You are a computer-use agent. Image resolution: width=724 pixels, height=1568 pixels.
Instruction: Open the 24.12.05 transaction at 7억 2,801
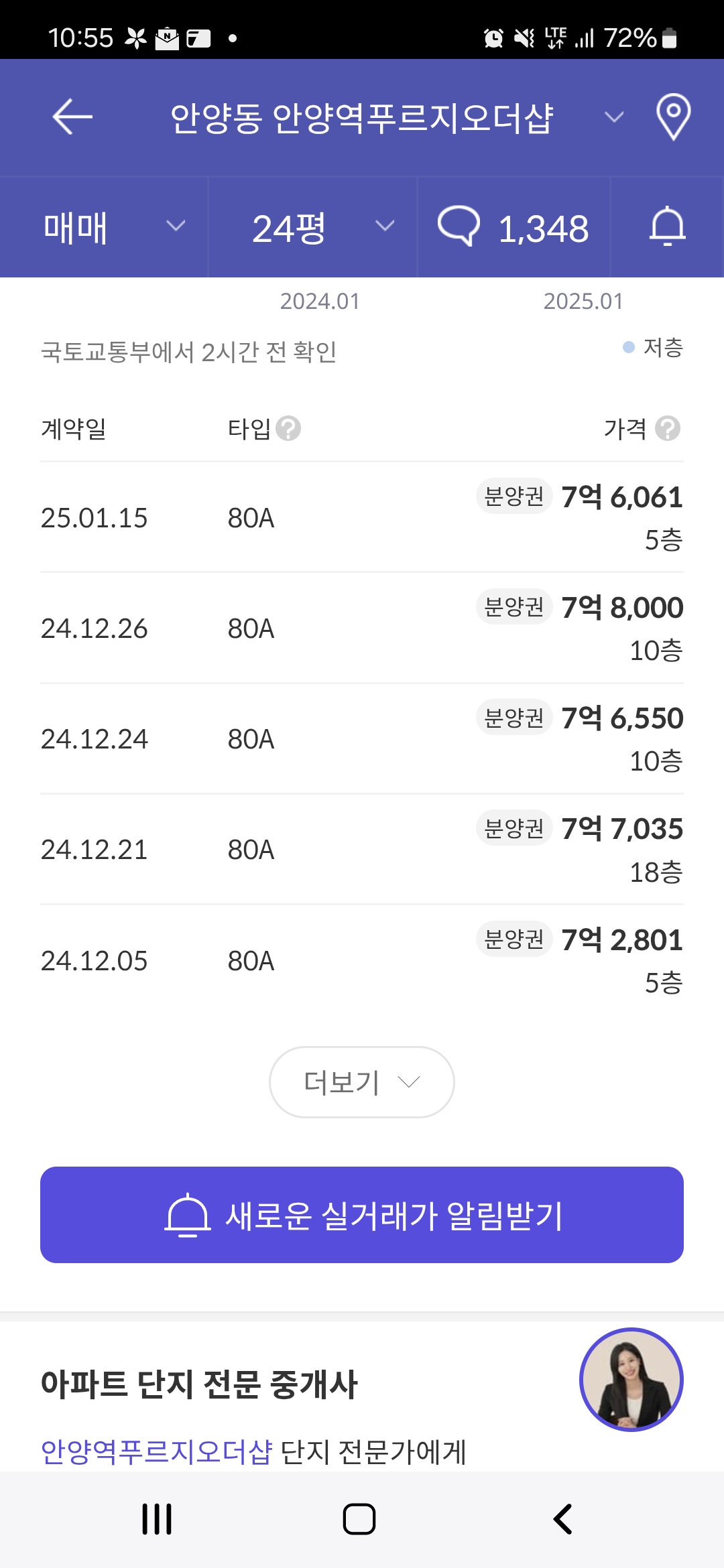click(362, 960)
